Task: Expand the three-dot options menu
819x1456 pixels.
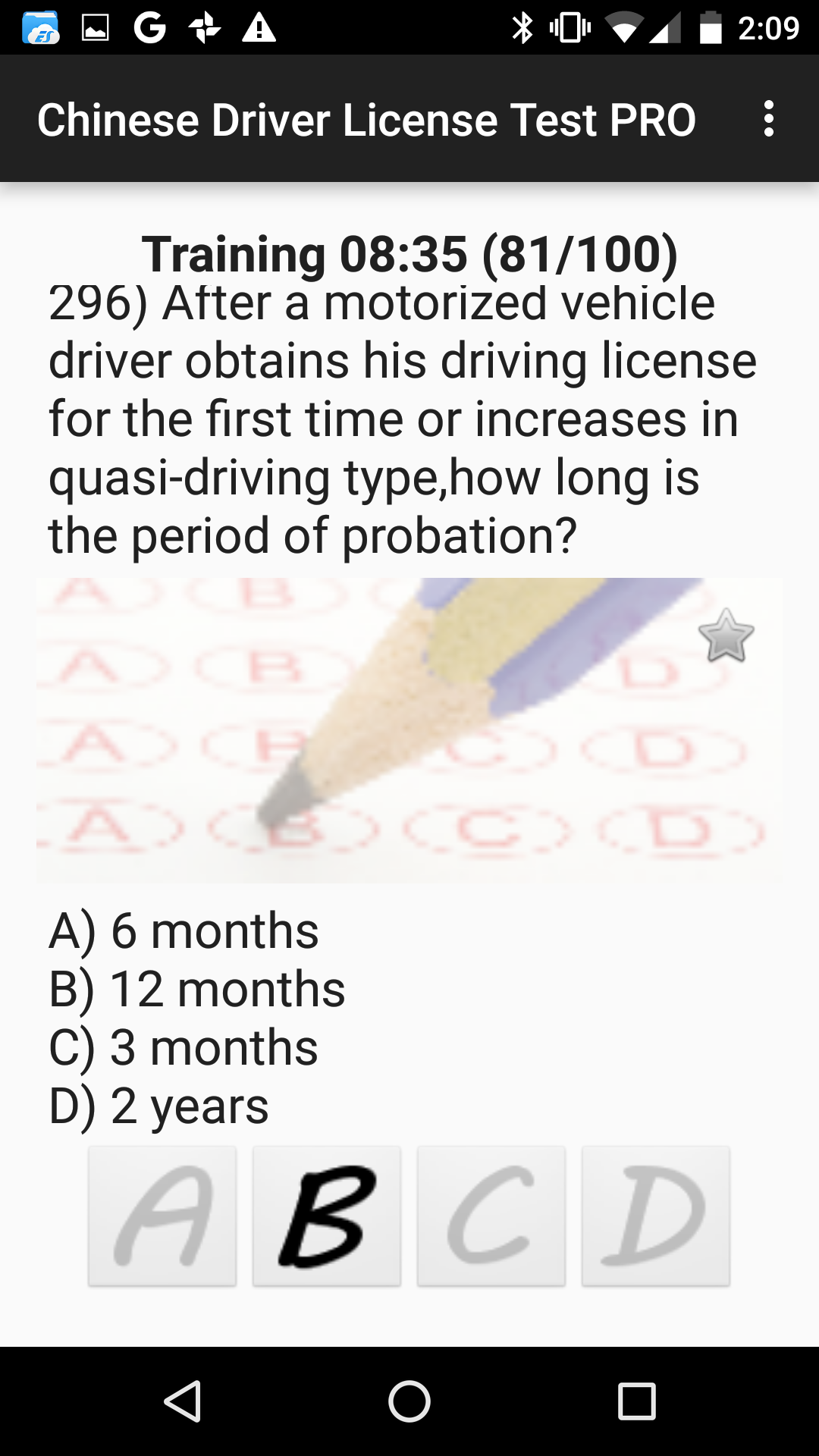Action: (x=768, y=119)
